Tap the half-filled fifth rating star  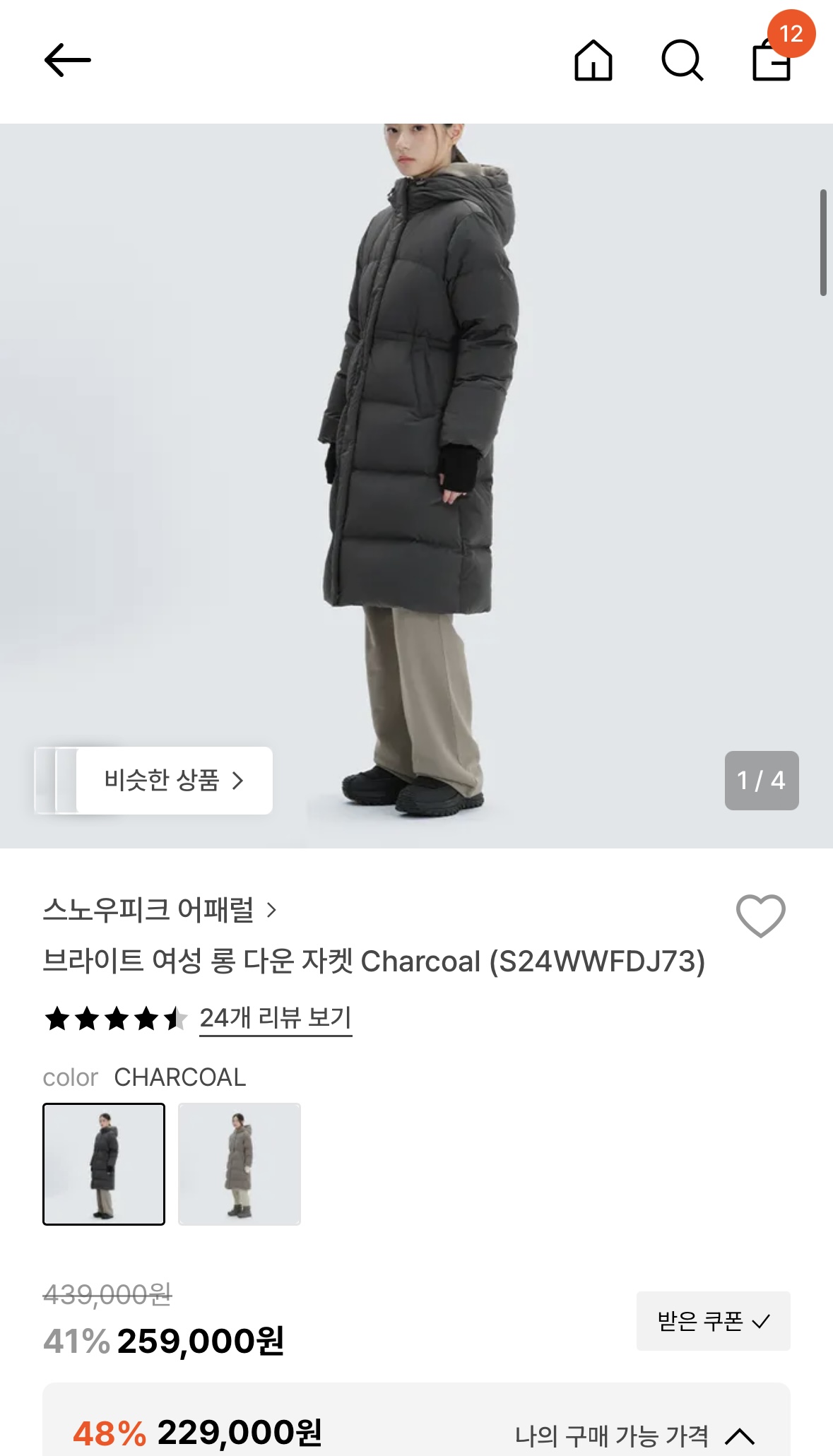175,1017
